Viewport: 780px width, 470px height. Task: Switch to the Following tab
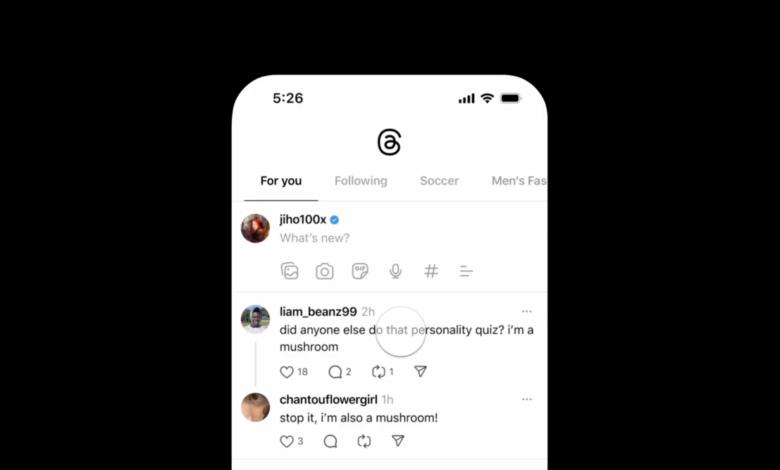360,181
